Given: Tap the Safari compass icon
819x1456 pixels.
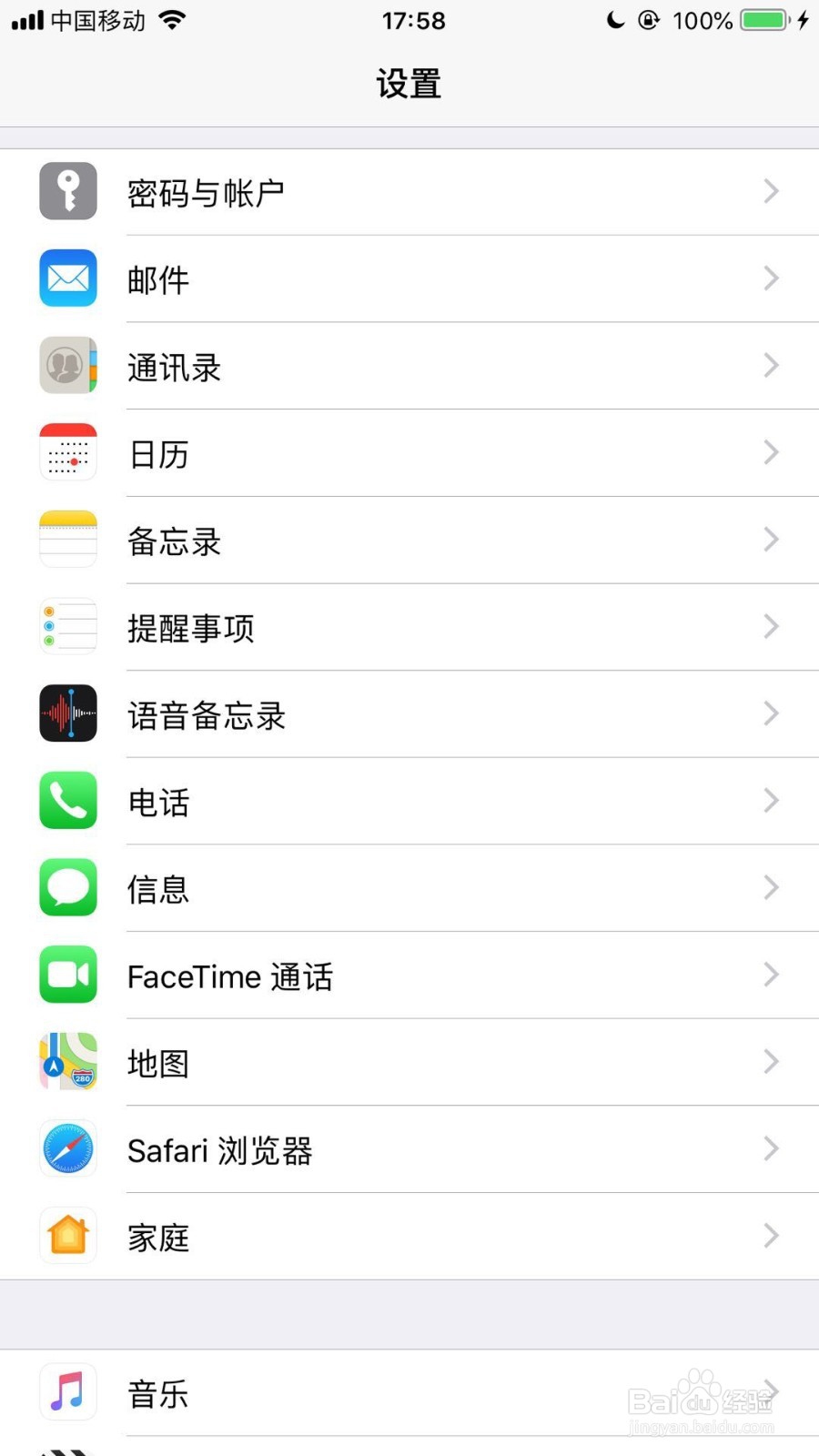Looking at the screenshot, I should (67, 1148).
